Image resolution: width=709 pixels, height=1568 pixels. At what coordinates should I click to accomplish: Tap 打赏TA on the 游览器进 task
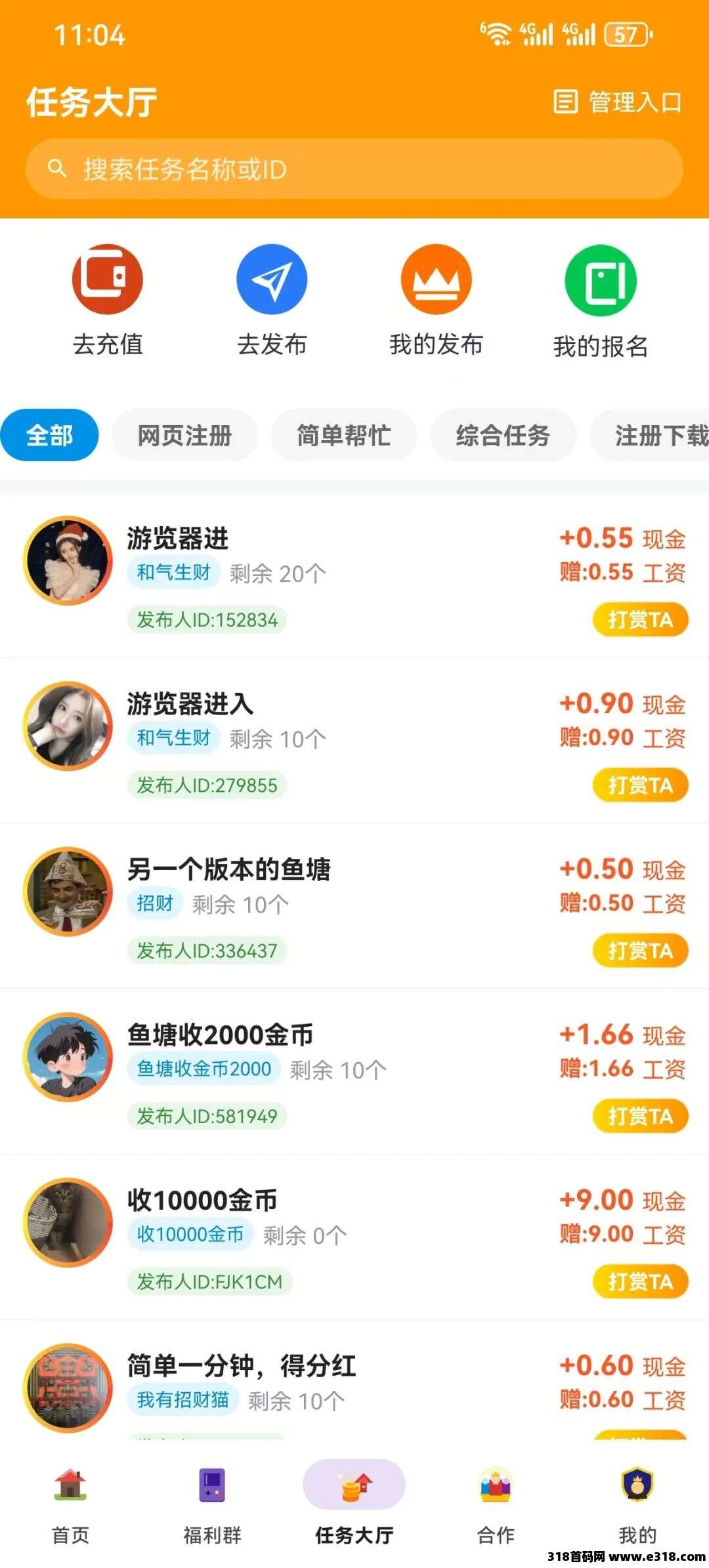tap(640, 619)
